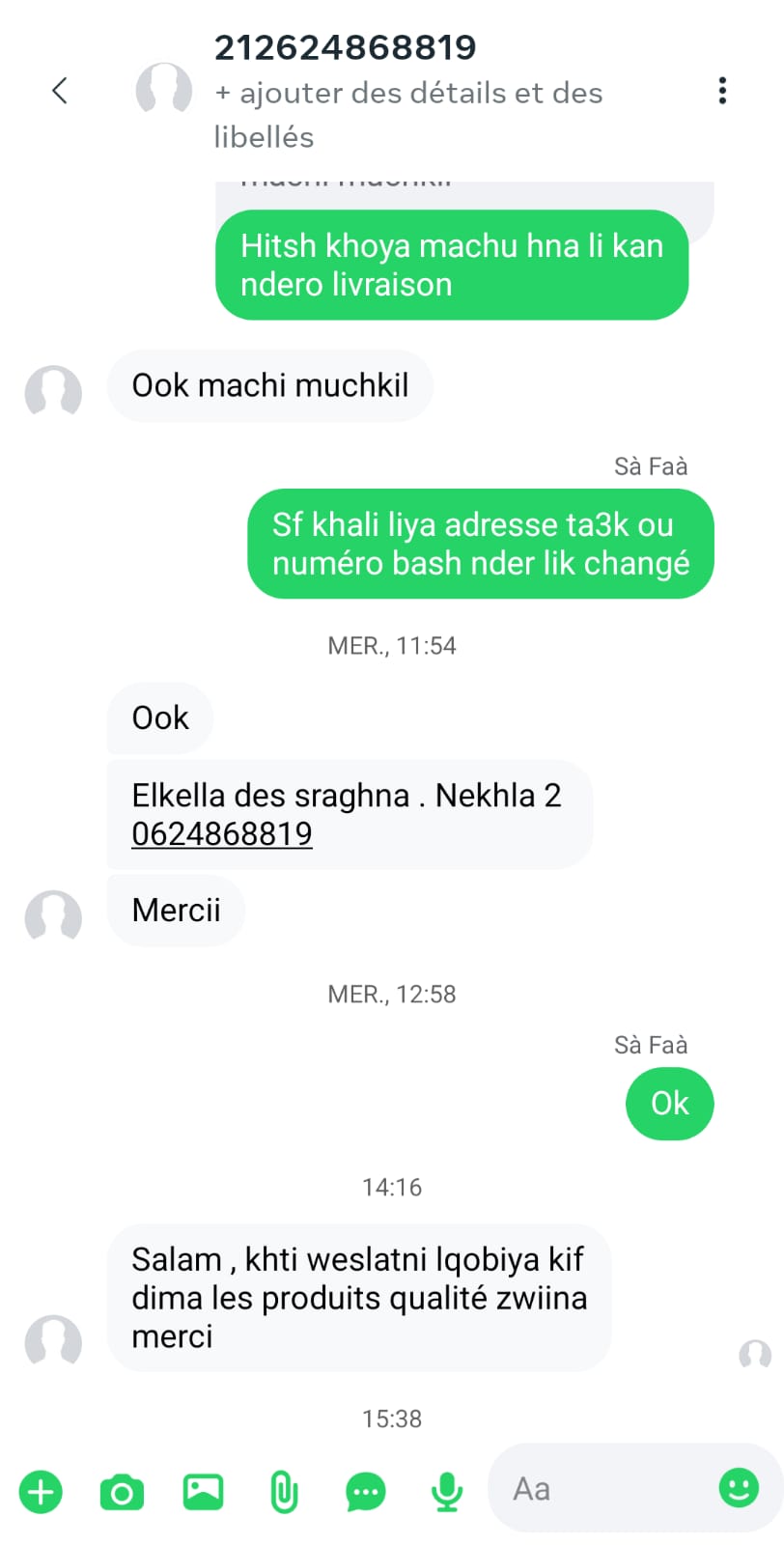The width and height of the screenshot is (784, 1545).
Task: Open the contact's avatar in header
Action: (163, 91)
